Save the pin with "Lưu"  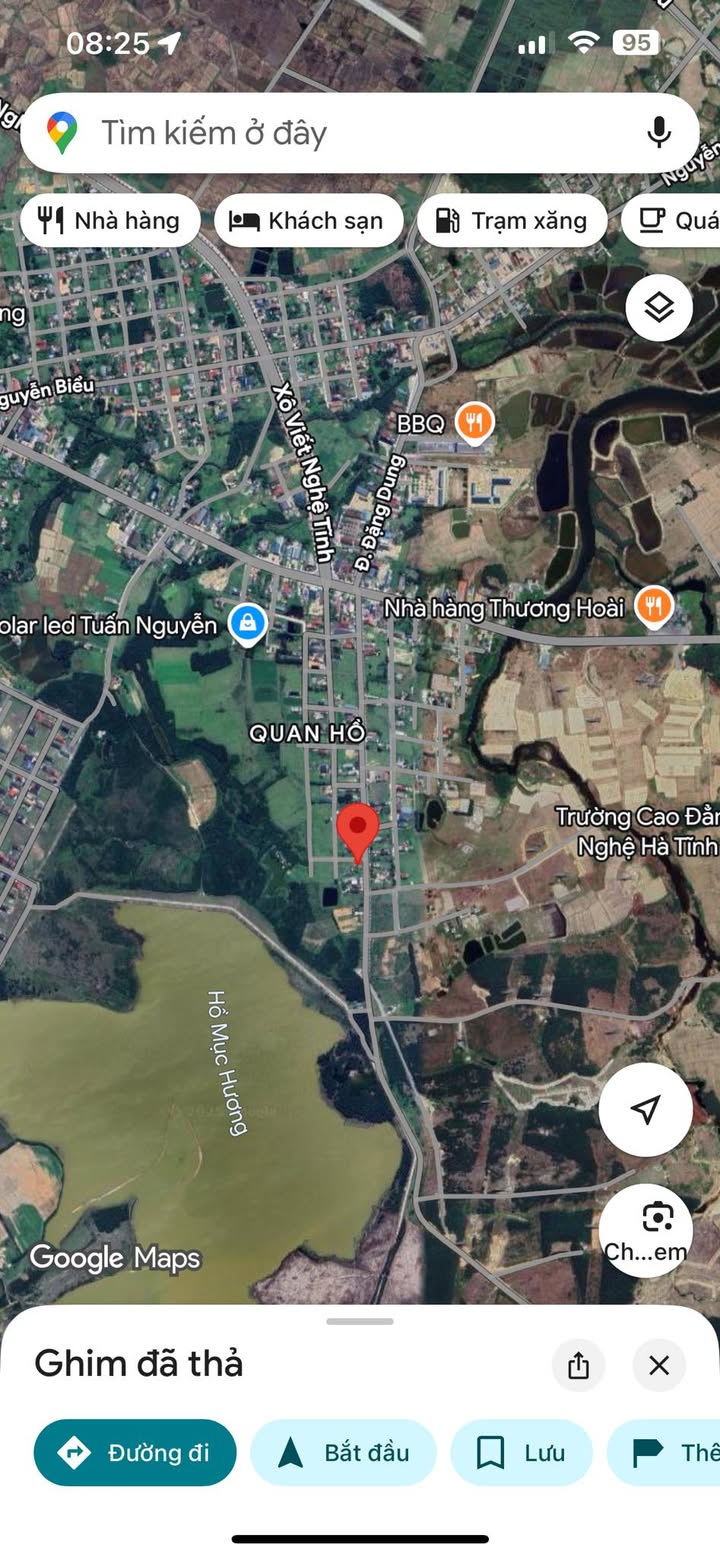pos(521,1452)
